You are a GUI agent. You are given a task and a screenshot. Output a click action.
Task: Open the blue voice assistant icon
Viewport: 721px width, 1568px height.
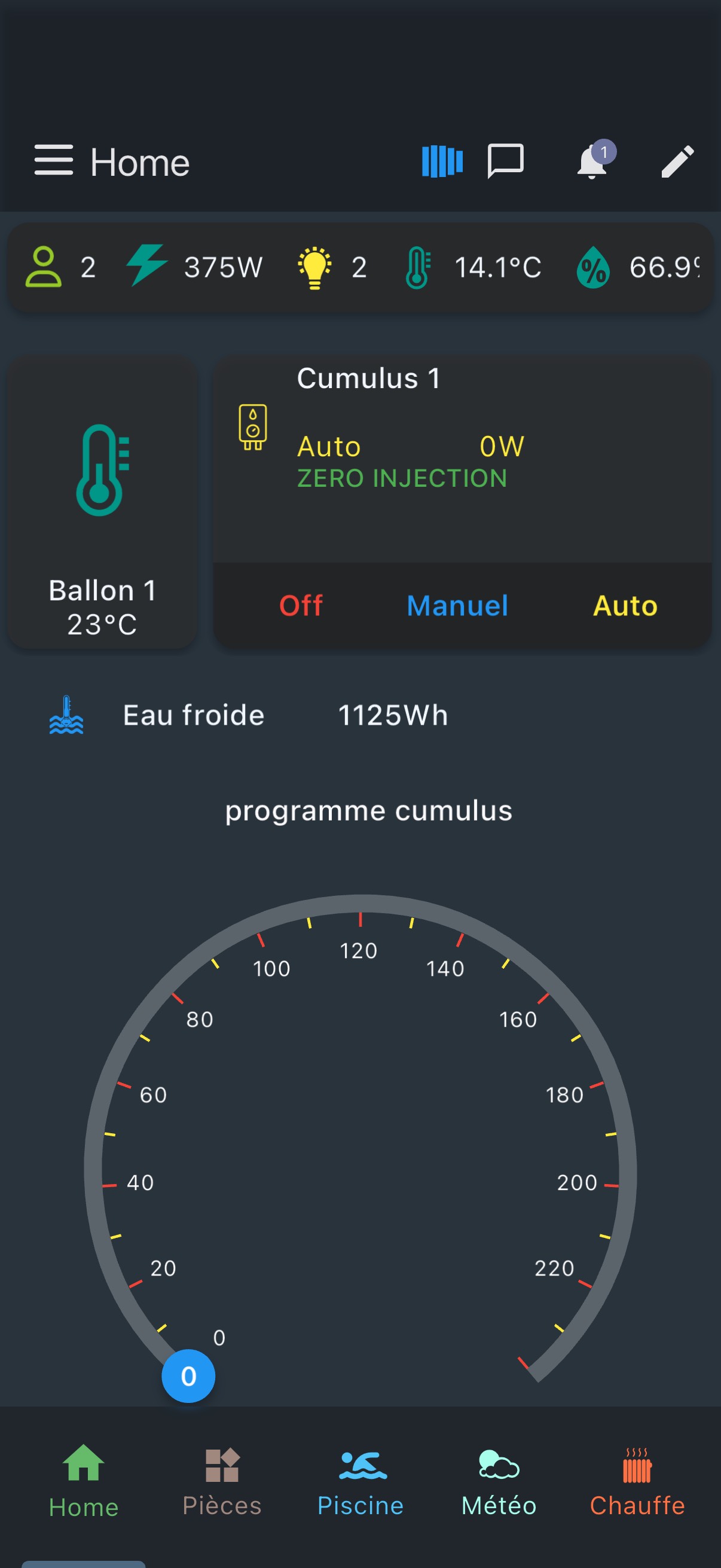(x=442, y=161)
